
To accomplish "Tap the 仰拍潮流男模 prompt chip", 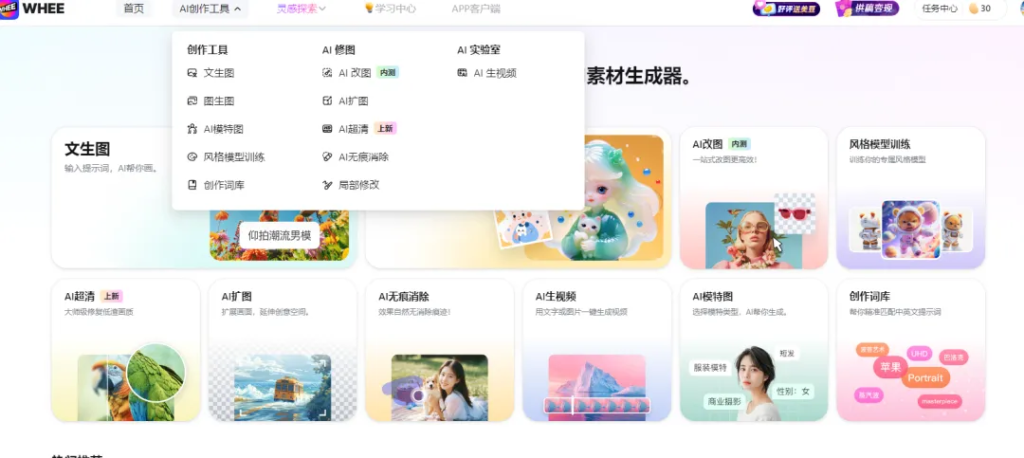I will (279, 236).
